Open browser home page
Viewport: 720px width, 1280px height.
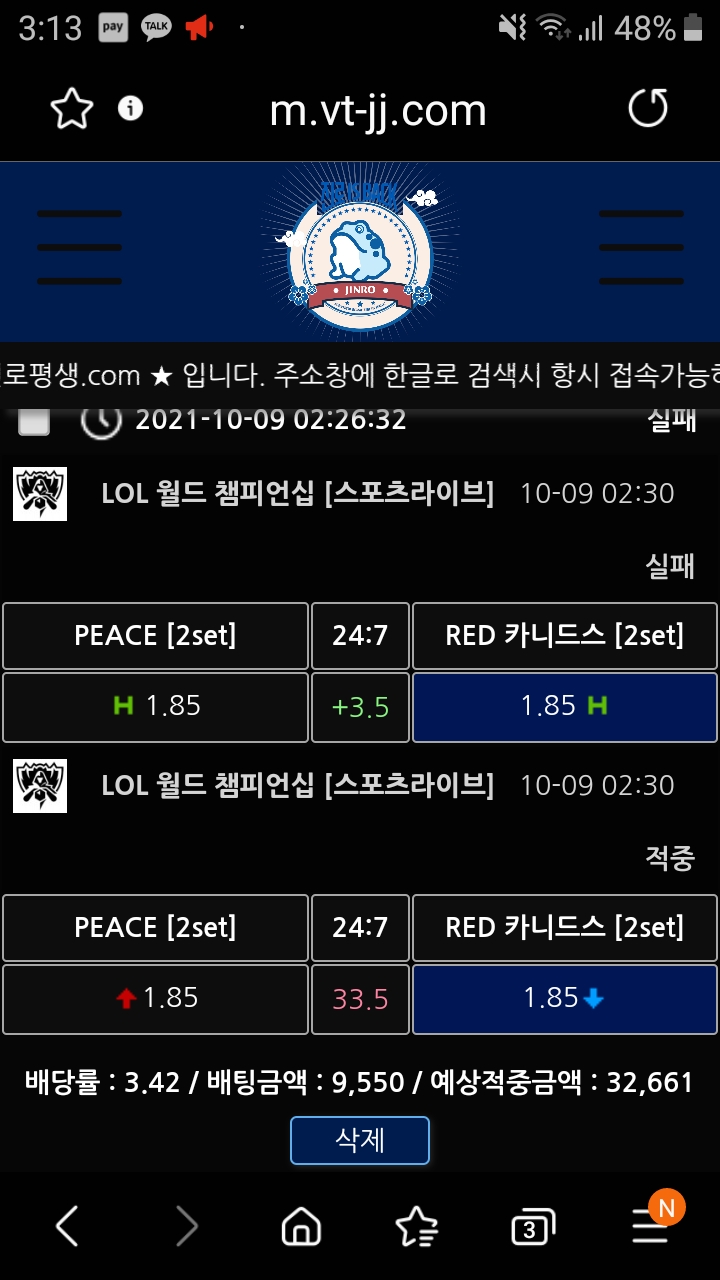pos(301,1226)
